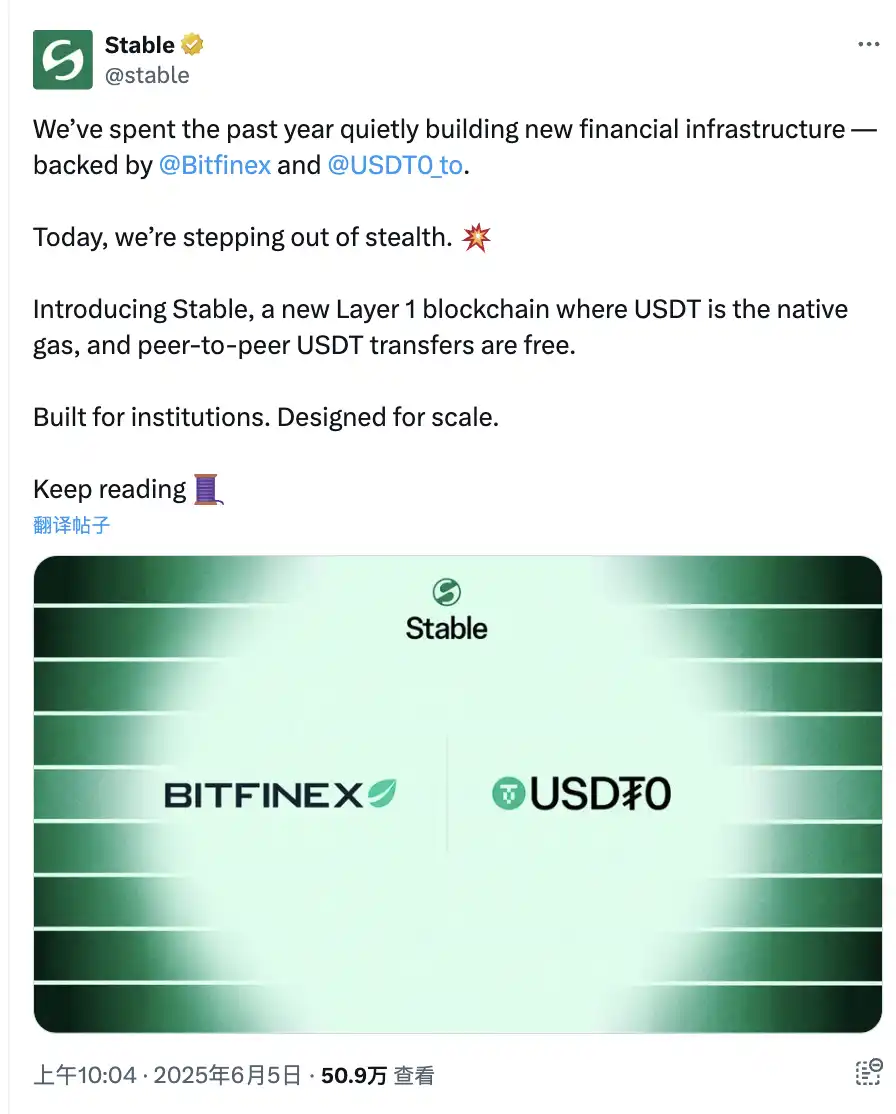Tap the dashed note icon below the image
Screen dimensions: 896x1114
coord(868,1072)
